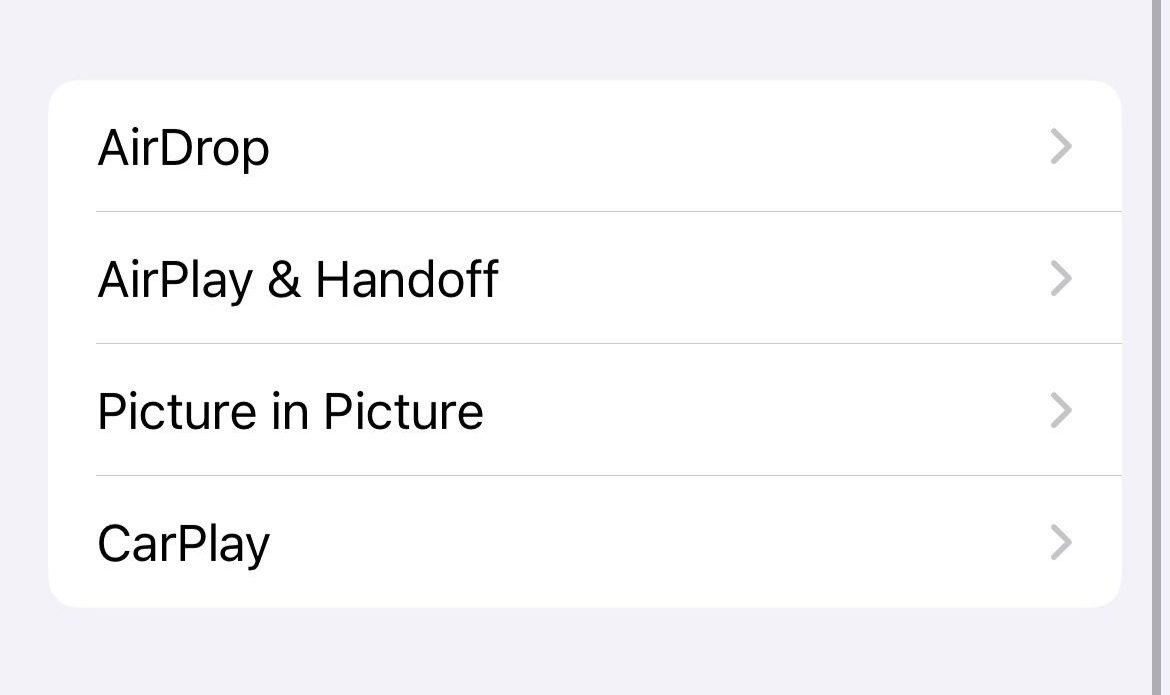The width and height of the screenshot is (1170, 695).
Task: Open the AirDrop settings
Action: point(584,147)
